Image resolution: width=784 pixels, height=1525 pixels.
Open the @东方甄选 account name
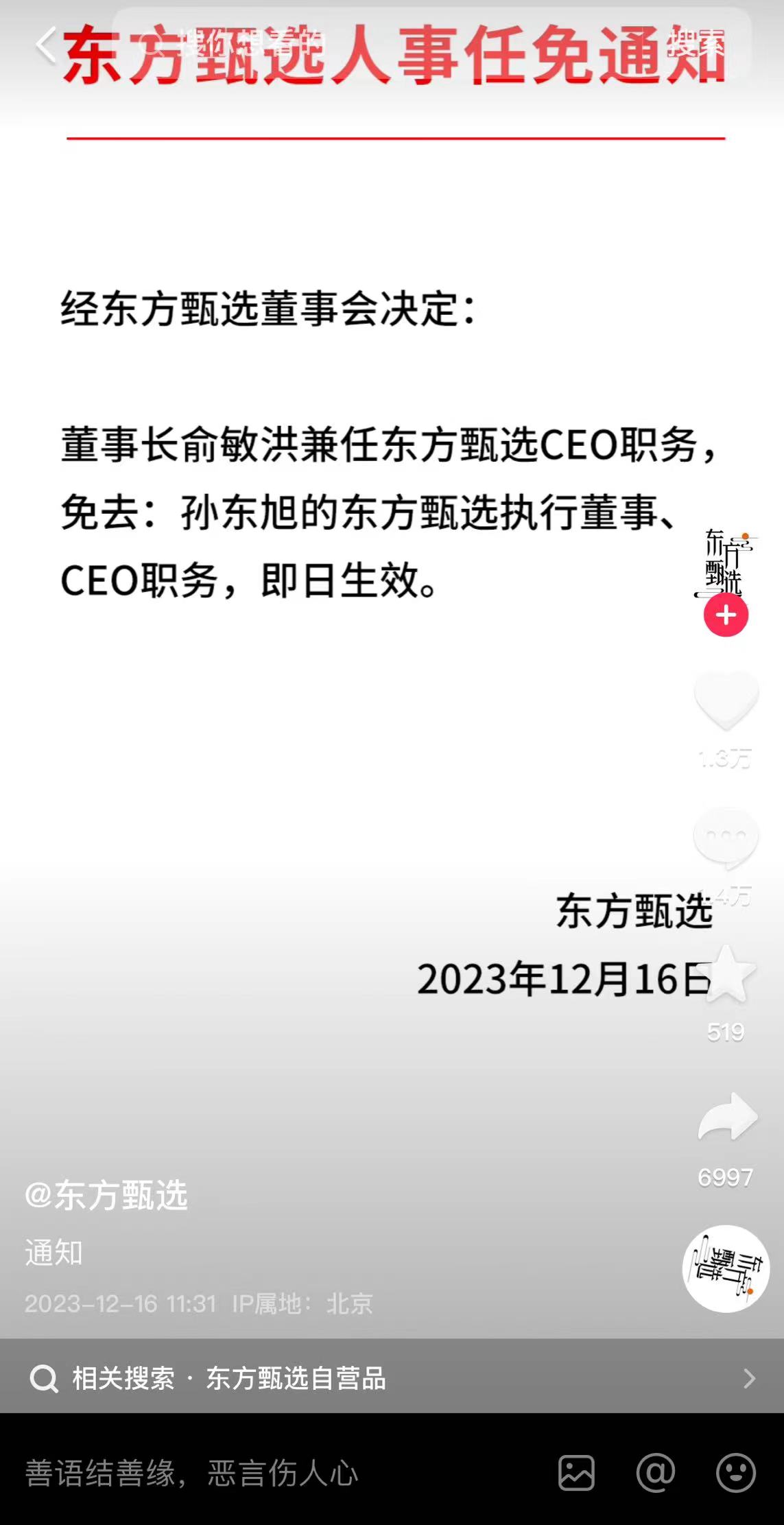(x=106, y=1195)
